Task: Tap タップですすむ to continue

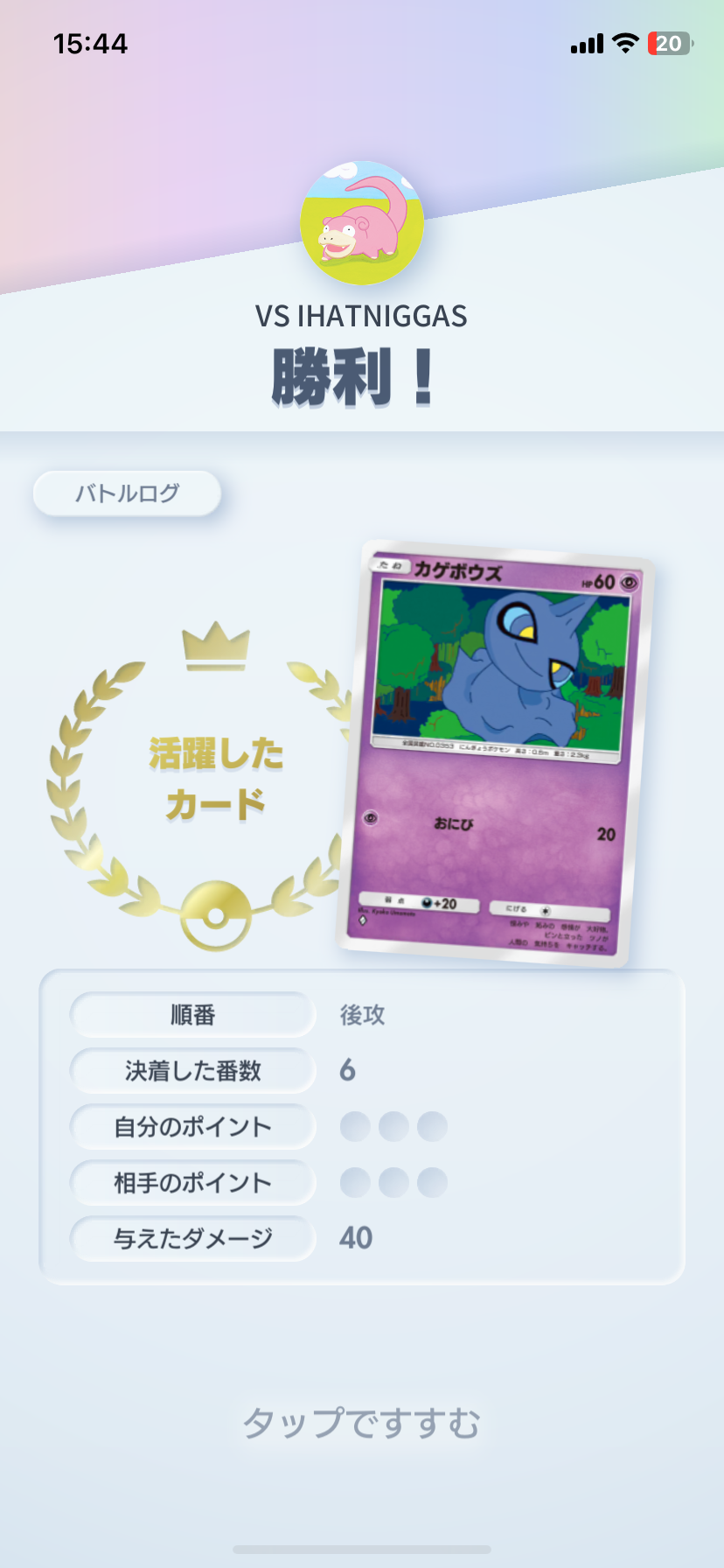Action: coord(361,1423)
